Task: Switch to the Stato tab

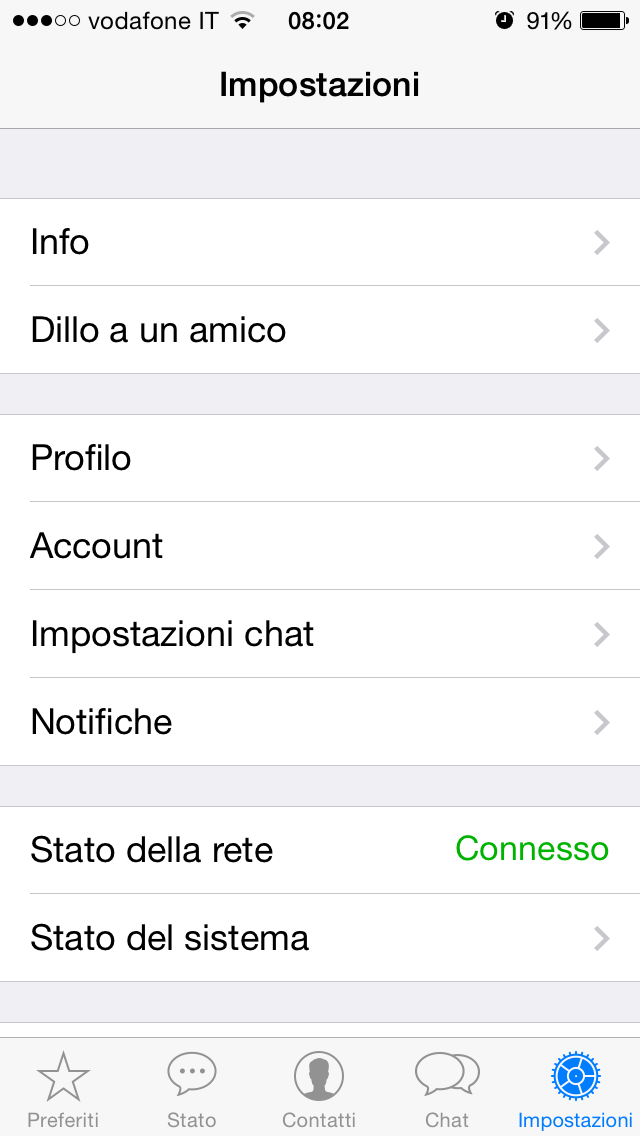Action: tap(191, 1088)
